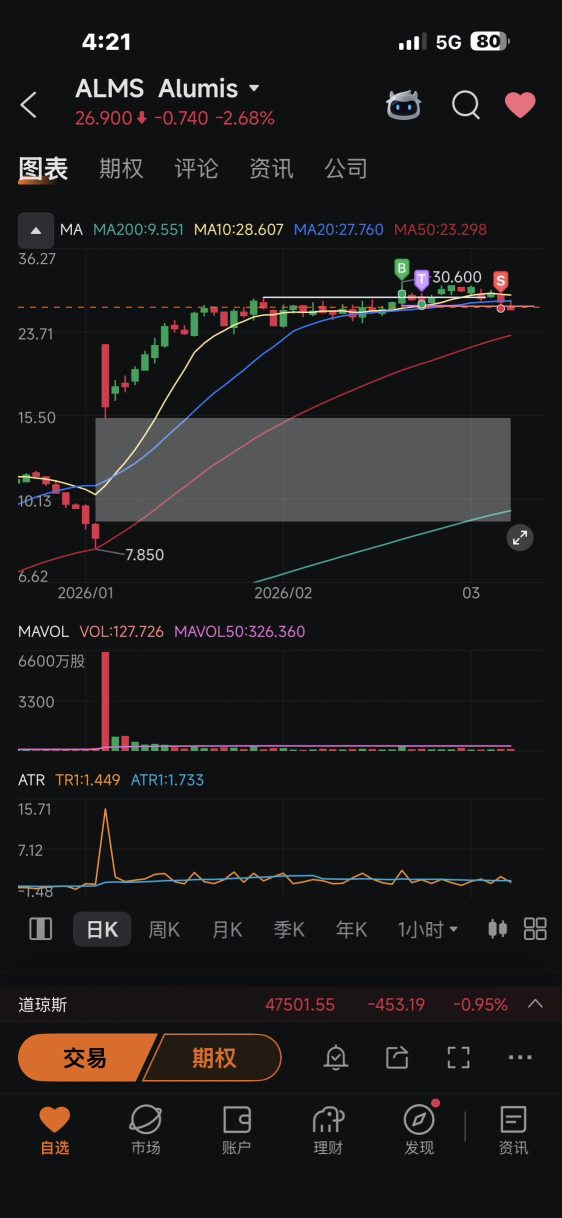Viewport: 562px width, 1218px height.
Task: Select the 月K chart period
Action: pos(227,929)
